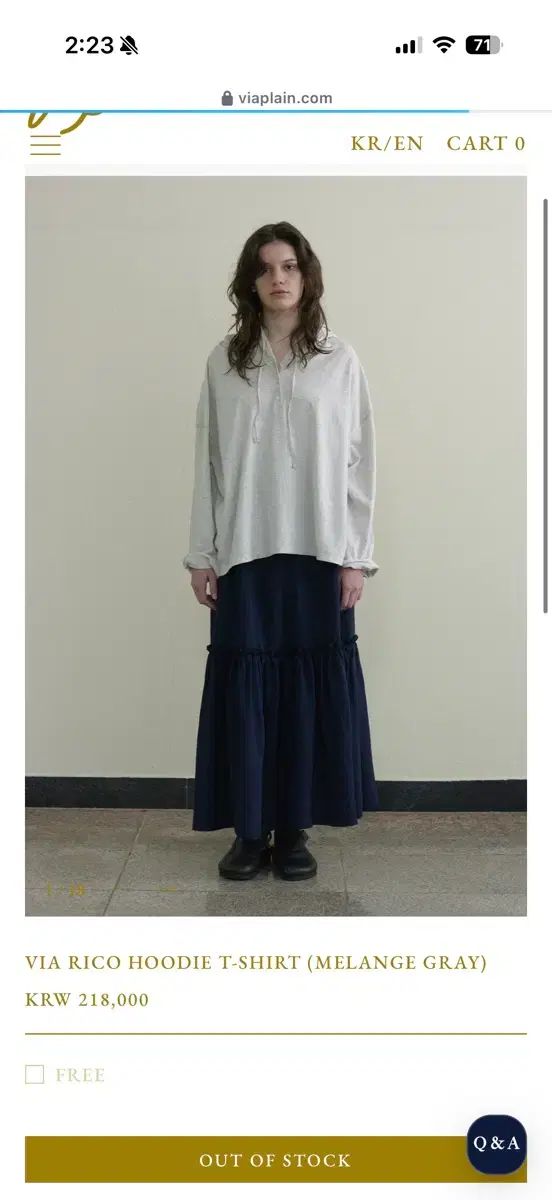Select the FREE size checkbox
Screen dimensions: 552x1200
point(35,1075)
